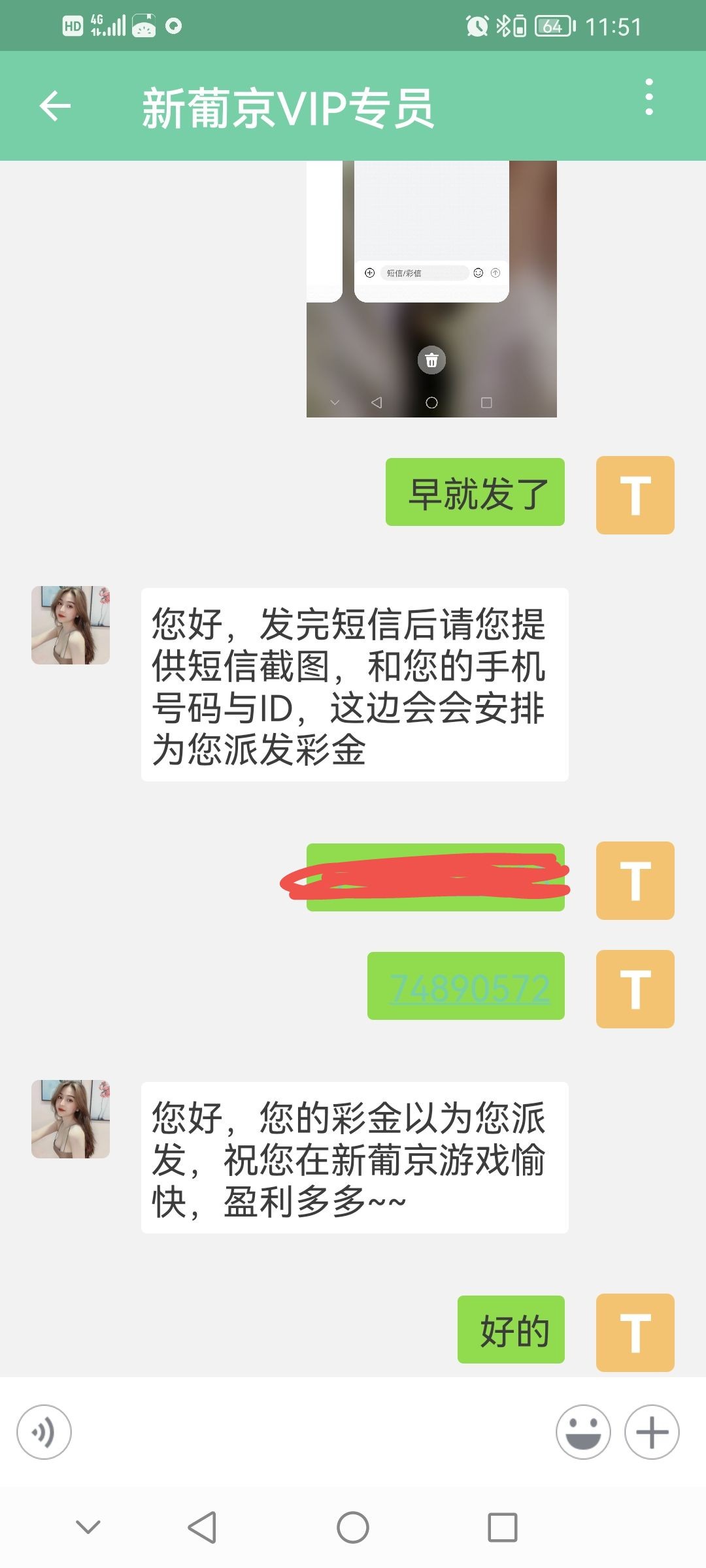
Task: Open the three-dot overflow menu
Action: pos(648,98)
